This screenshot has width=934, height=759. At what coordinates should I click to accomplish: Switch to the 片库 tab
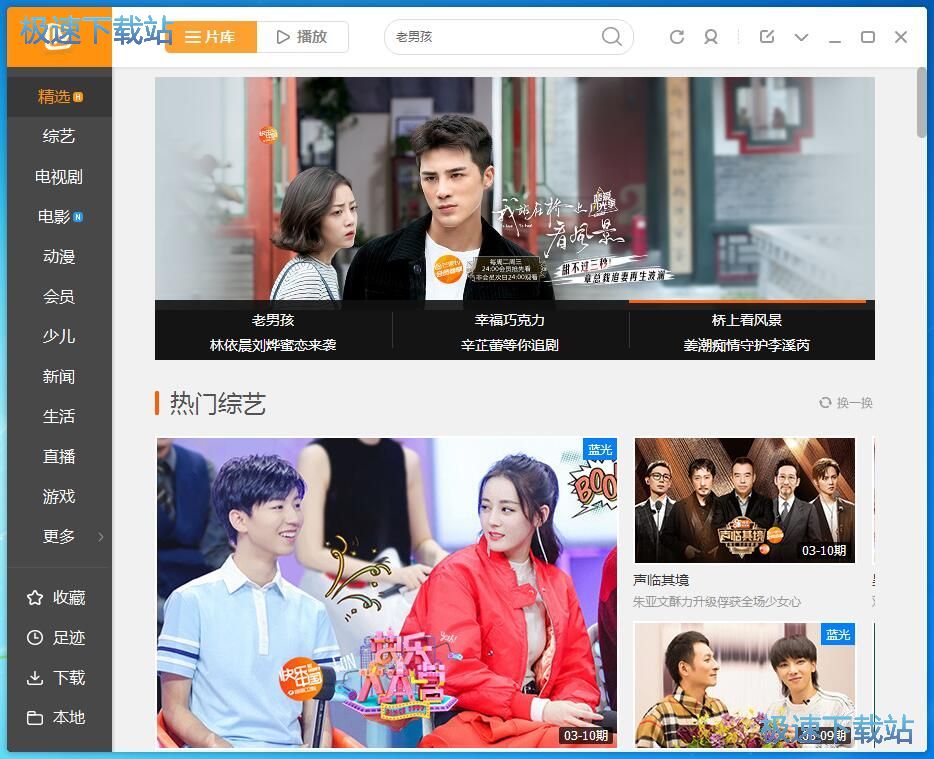click(210, 37)
